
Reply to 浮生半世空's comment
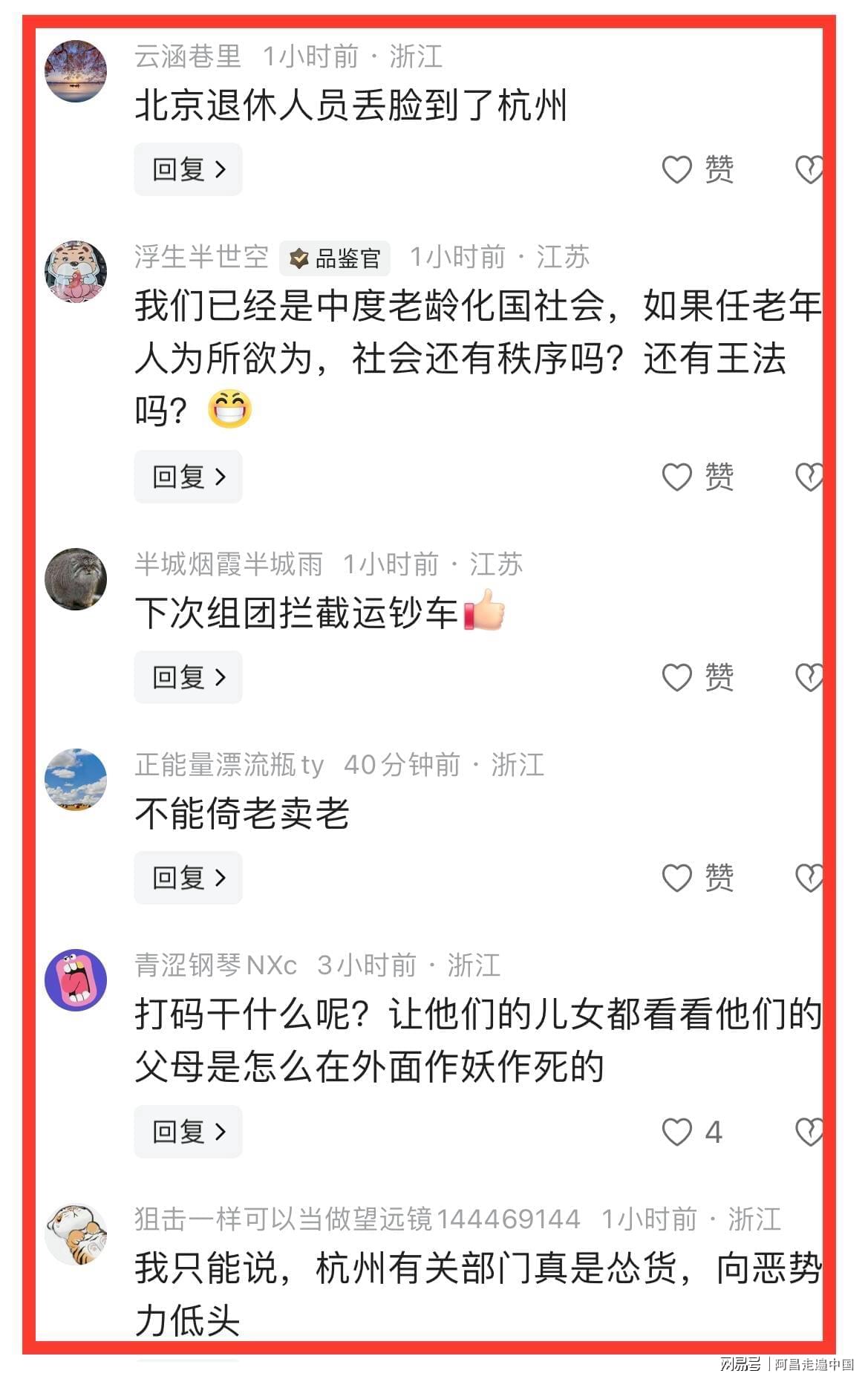188,476
